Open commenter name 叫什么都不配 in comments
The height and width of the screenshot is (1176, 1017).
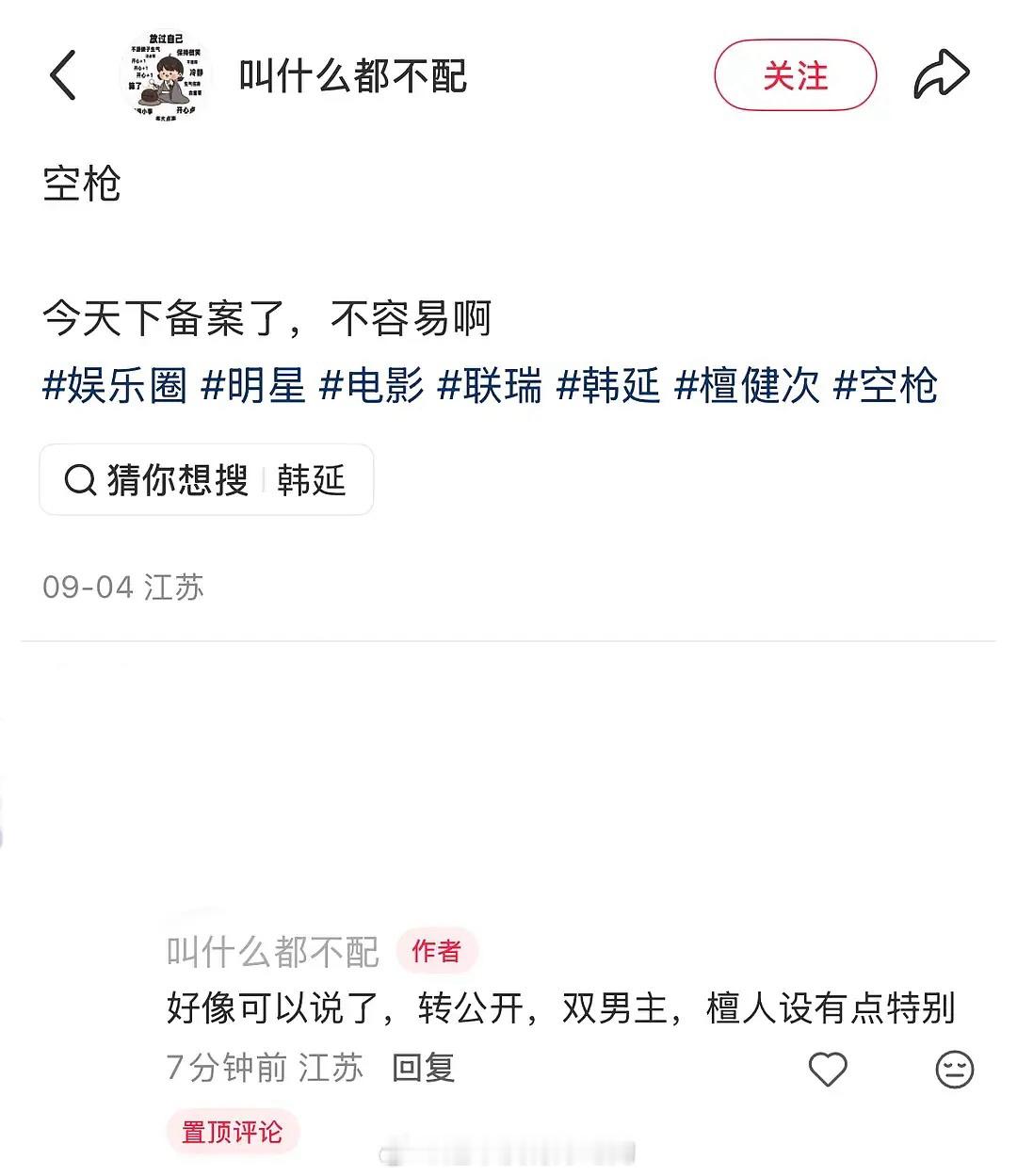pyautogui.click(x=272, y=952)
